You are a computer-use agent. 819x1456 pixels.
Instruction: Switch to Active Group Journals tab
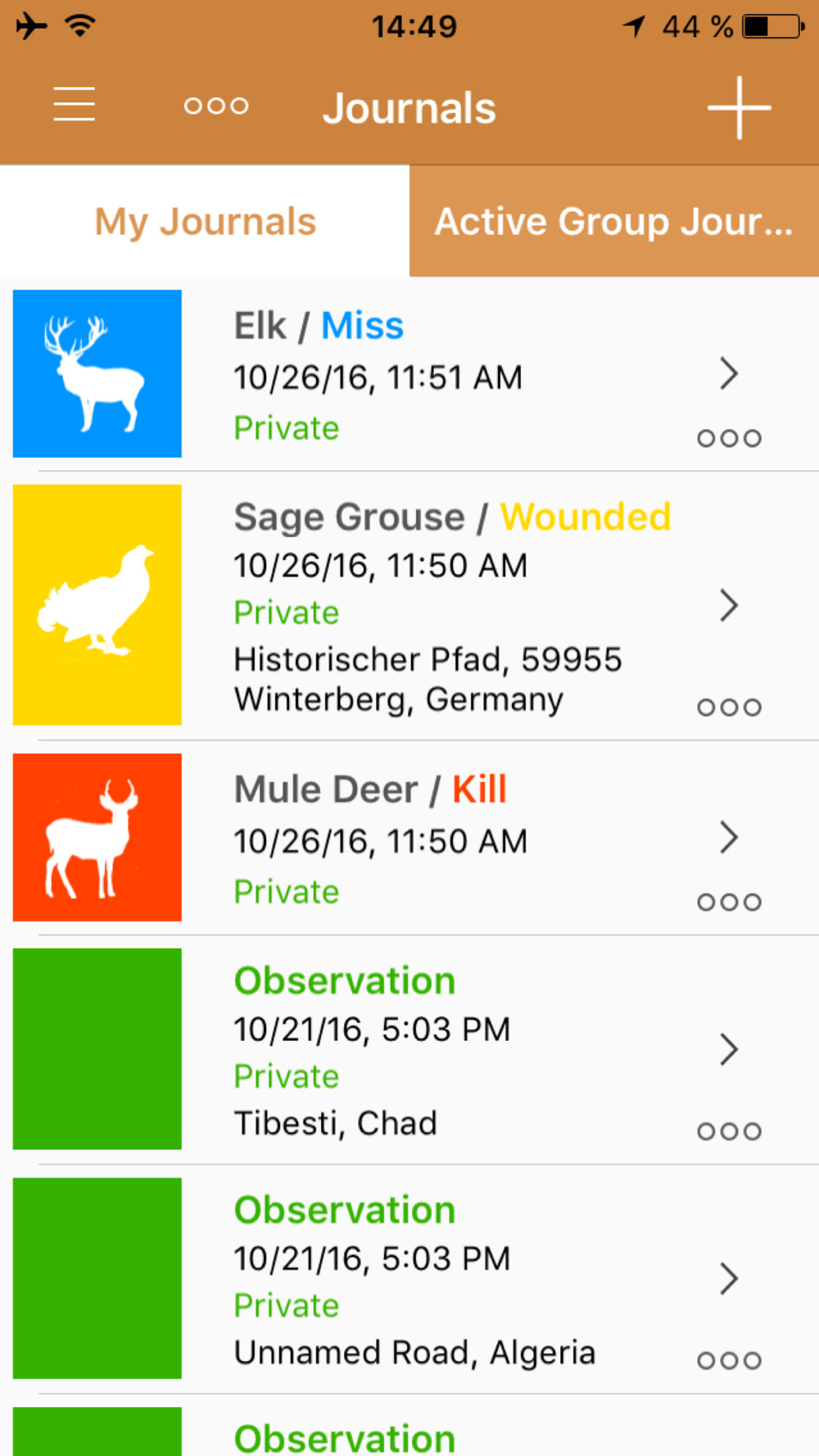point(614,221)
